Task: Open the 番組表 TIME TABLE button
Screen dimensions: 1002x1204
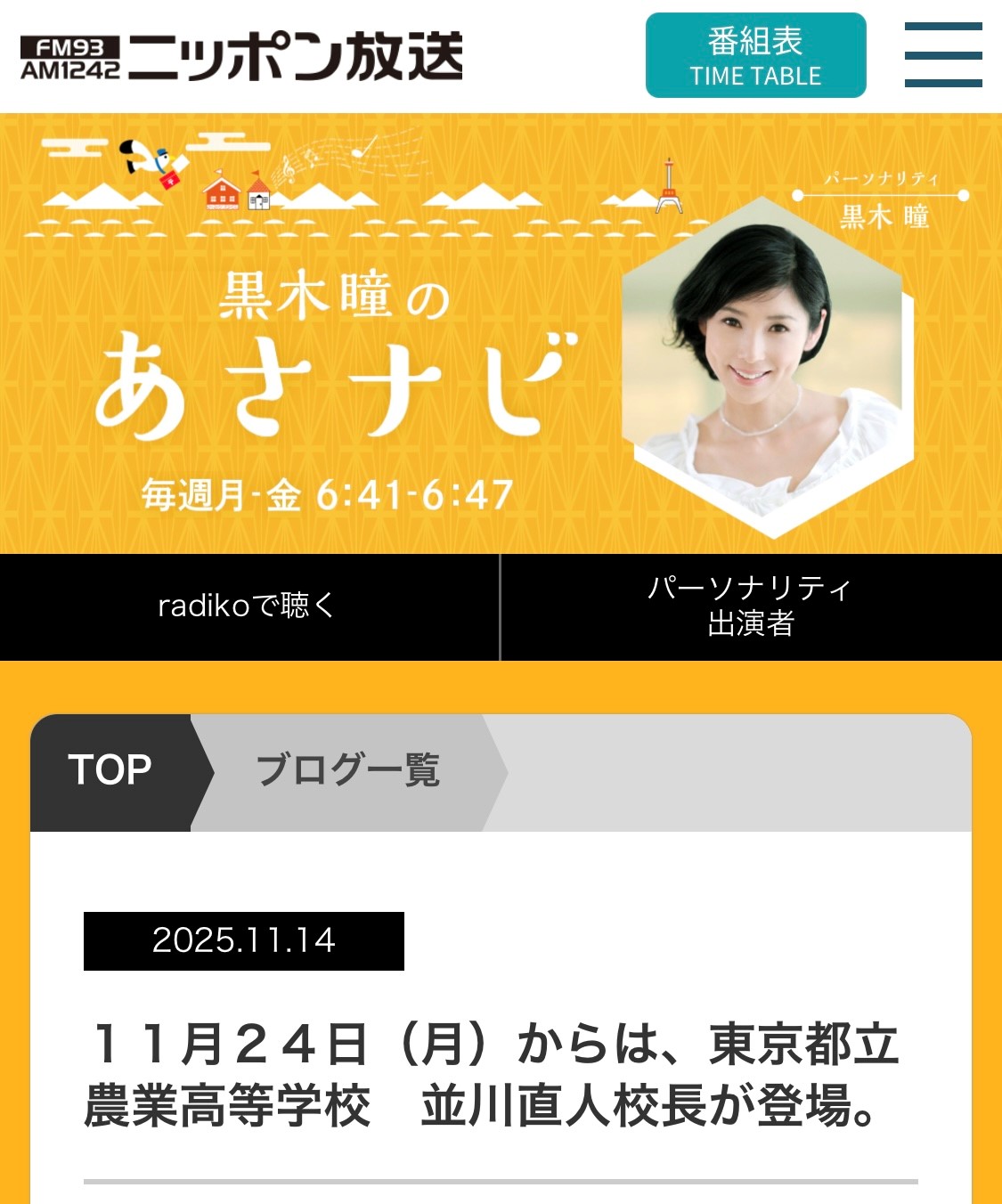Action: [755, 55]
